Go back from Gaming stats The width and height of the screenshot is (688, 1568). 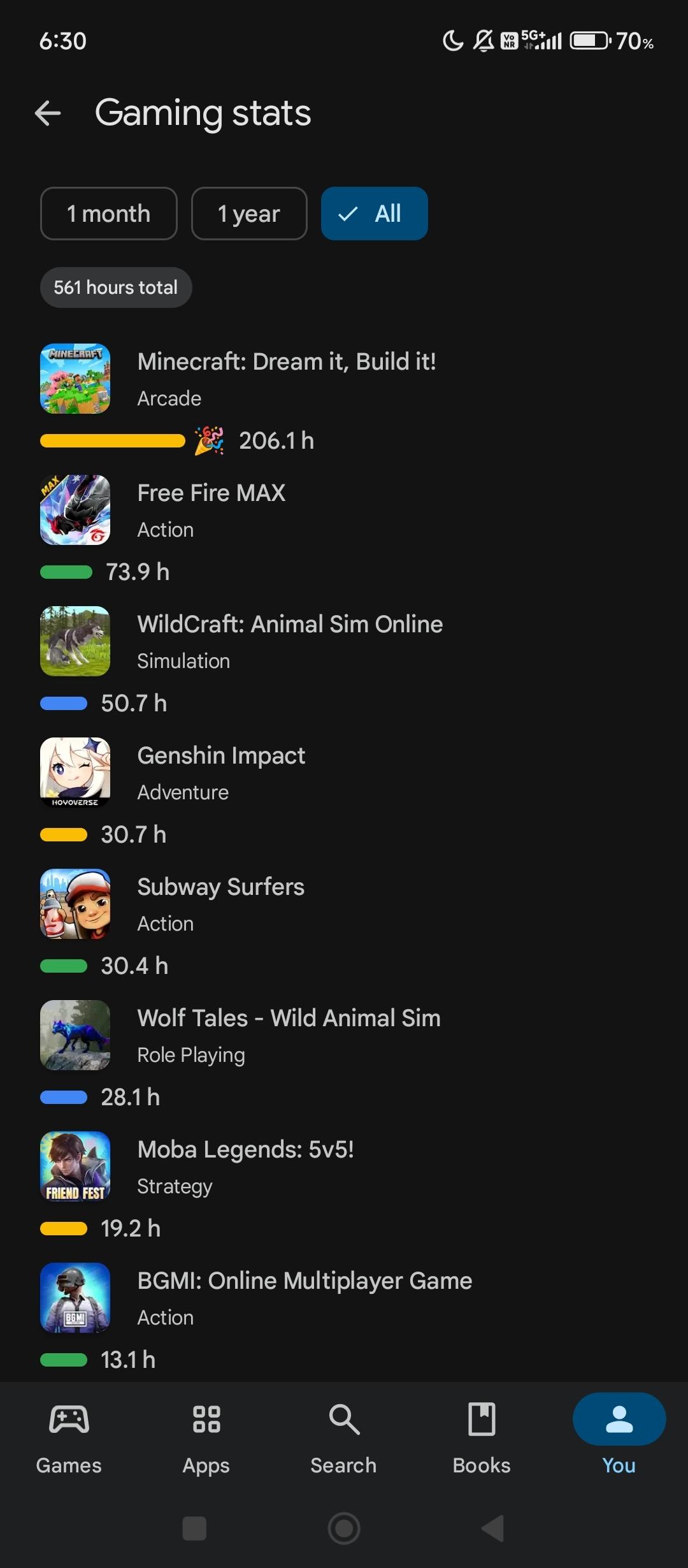pyautogui.click(x=48, y=113)
